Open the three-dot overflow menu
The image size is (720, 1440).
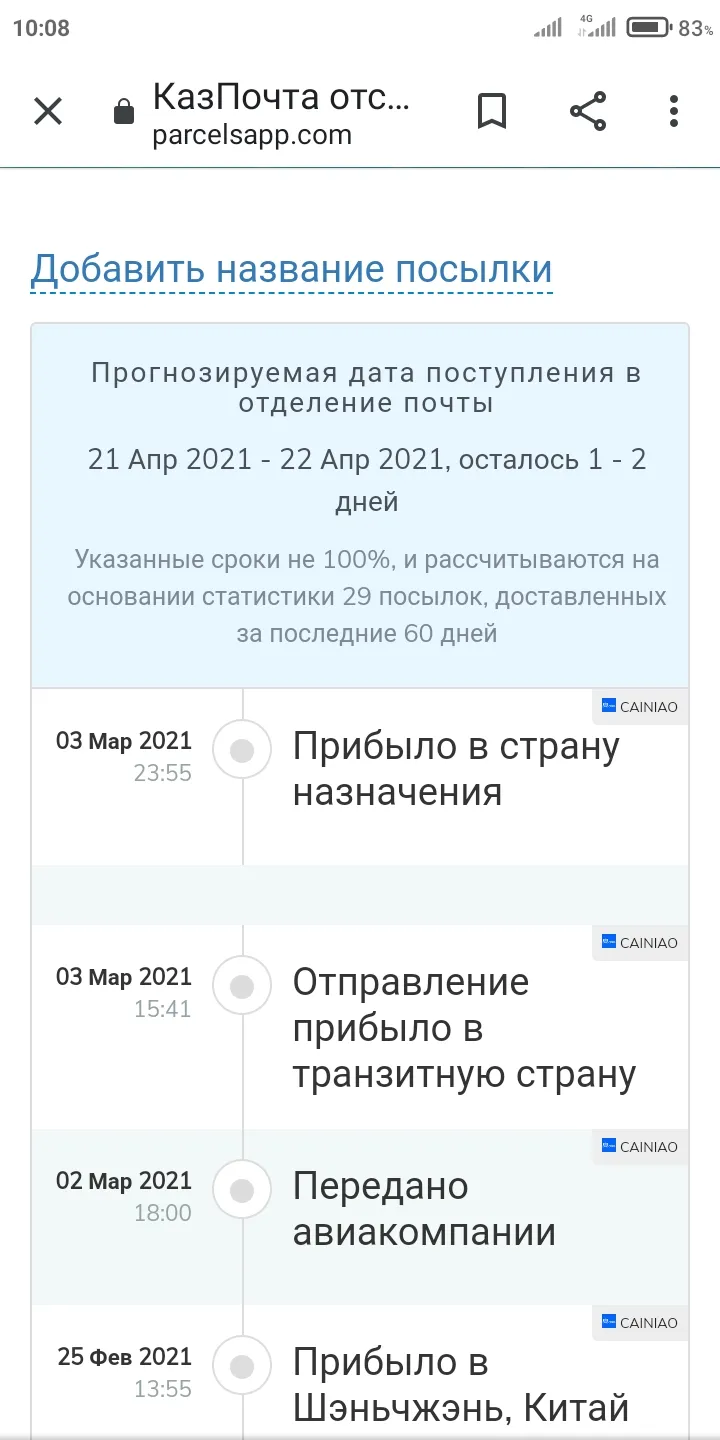point(674,111)
